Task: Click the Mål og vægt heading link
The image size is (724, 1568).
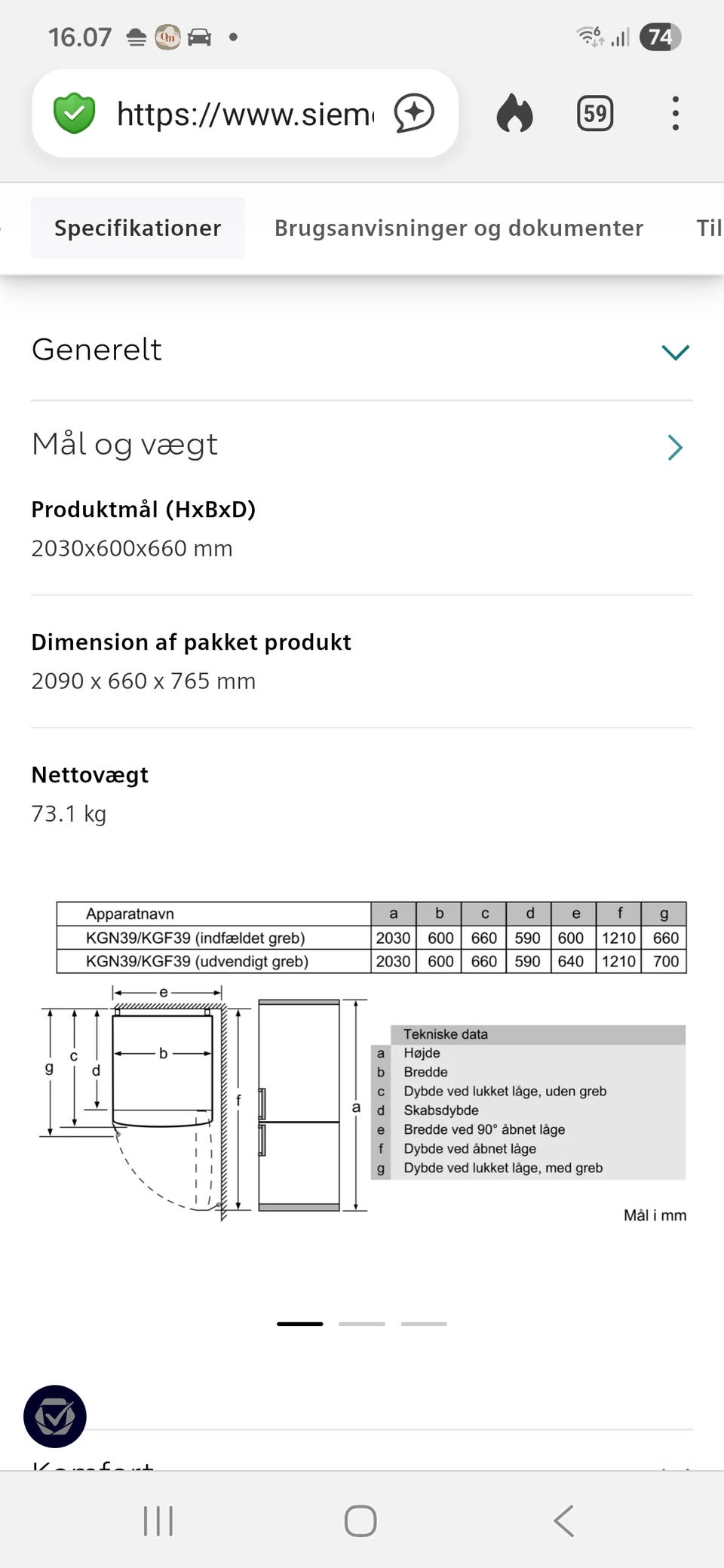Action: (124, 444)
